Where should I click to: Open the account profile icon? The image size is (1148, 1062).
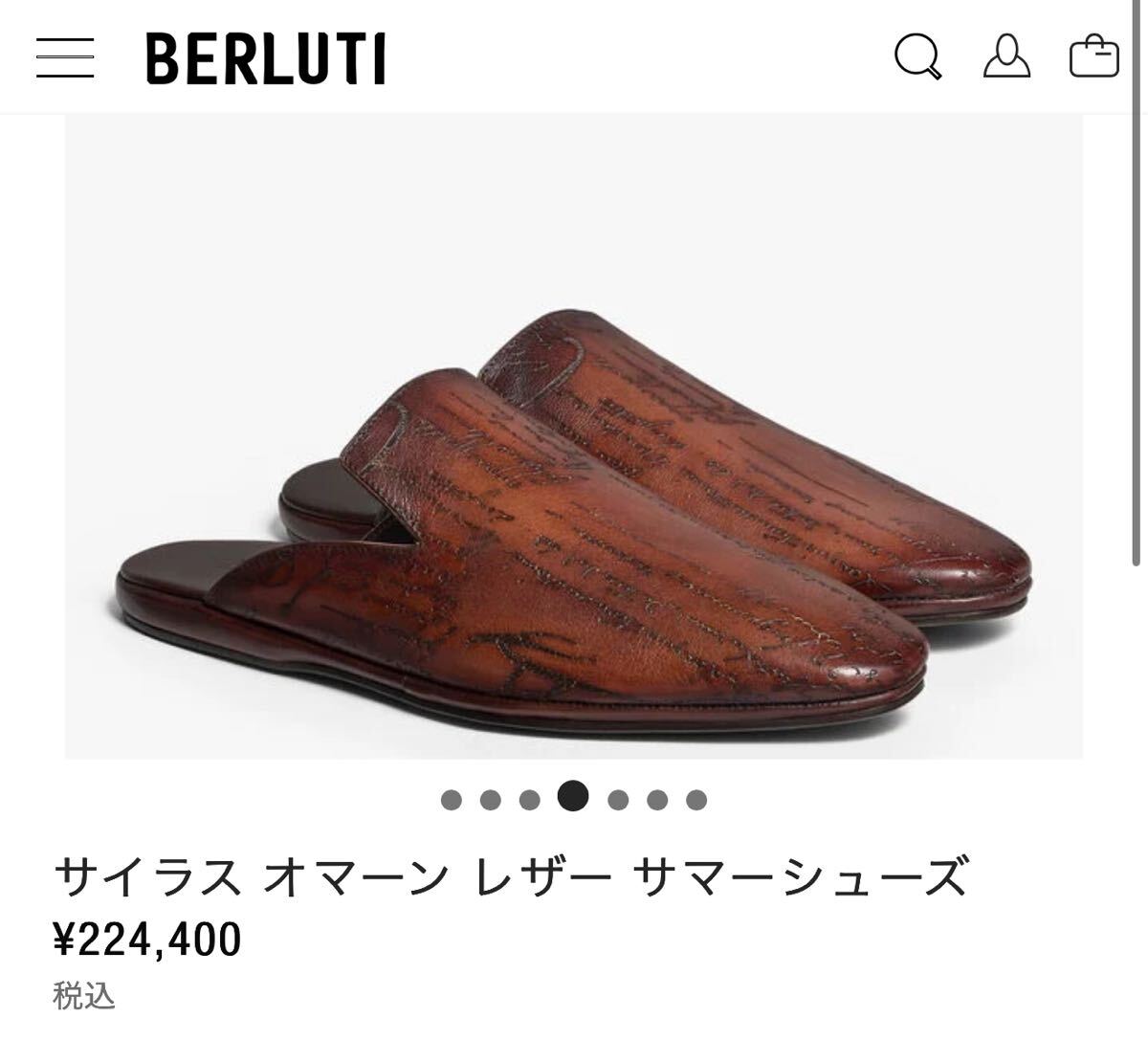1006,56
